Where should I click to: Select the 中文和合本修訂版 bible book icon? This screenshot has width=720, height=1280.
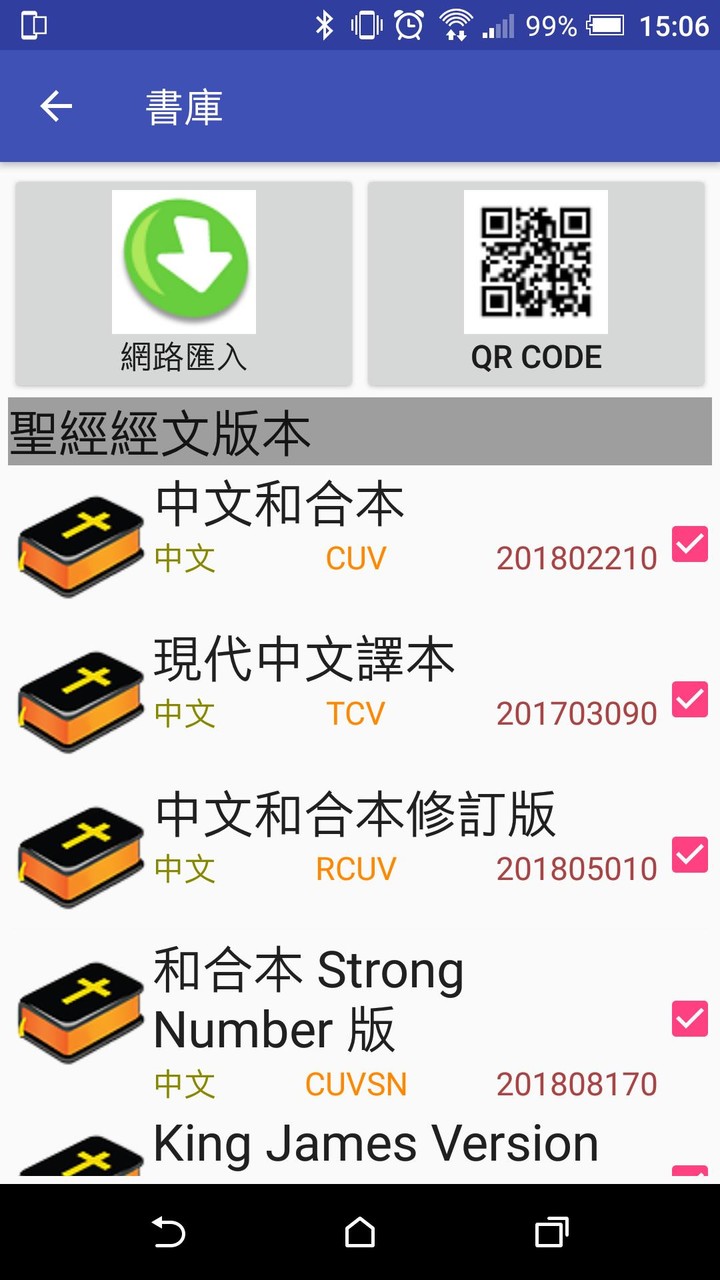(80, 850)
